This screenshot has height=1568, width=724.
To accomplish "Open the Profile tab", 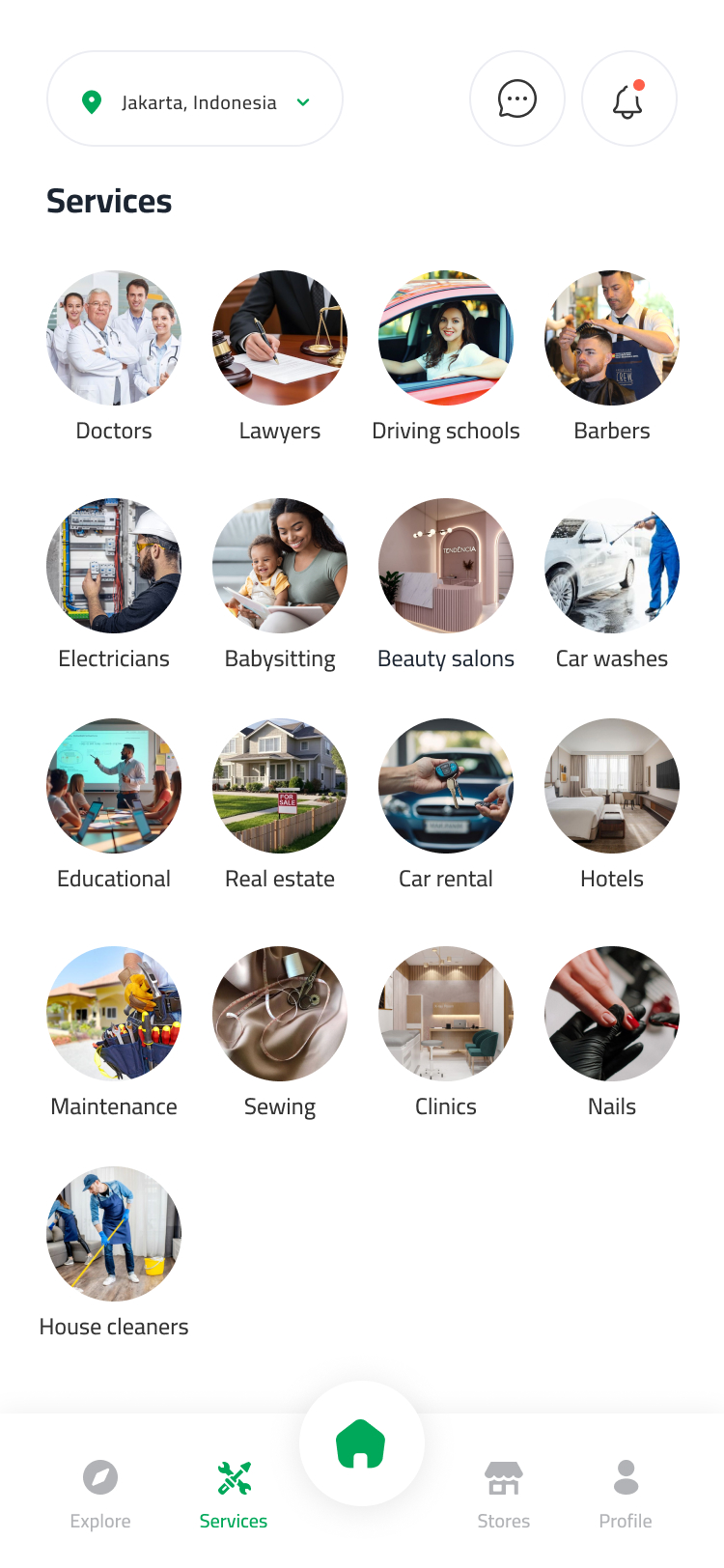I will coord(626,1493).
